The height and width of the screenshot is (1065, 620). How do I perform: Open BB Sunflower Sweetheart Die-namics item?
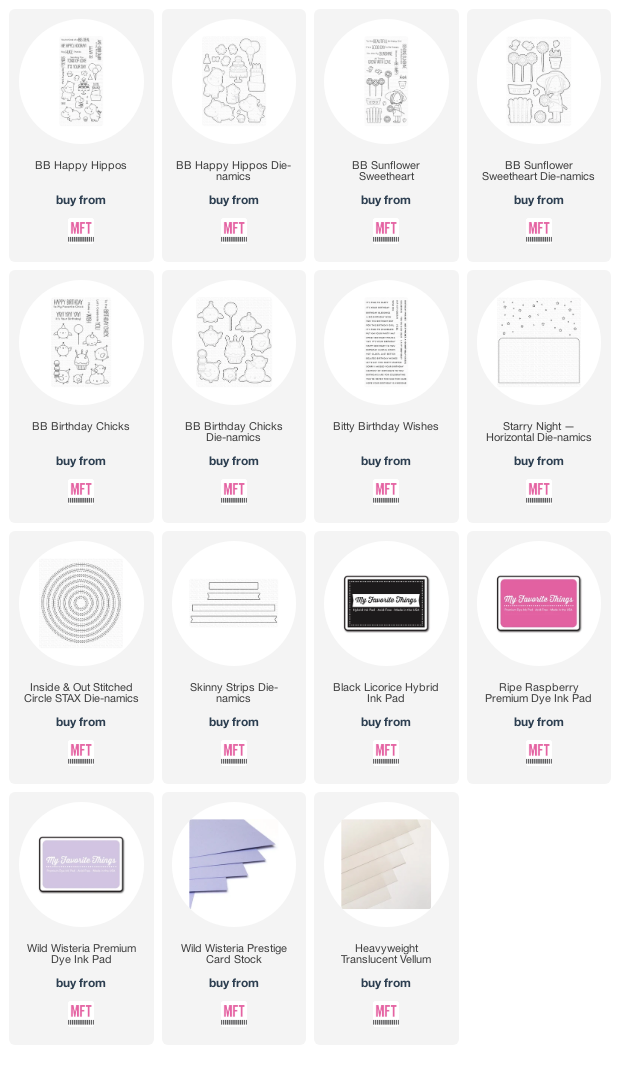click(x=539, y=170)
